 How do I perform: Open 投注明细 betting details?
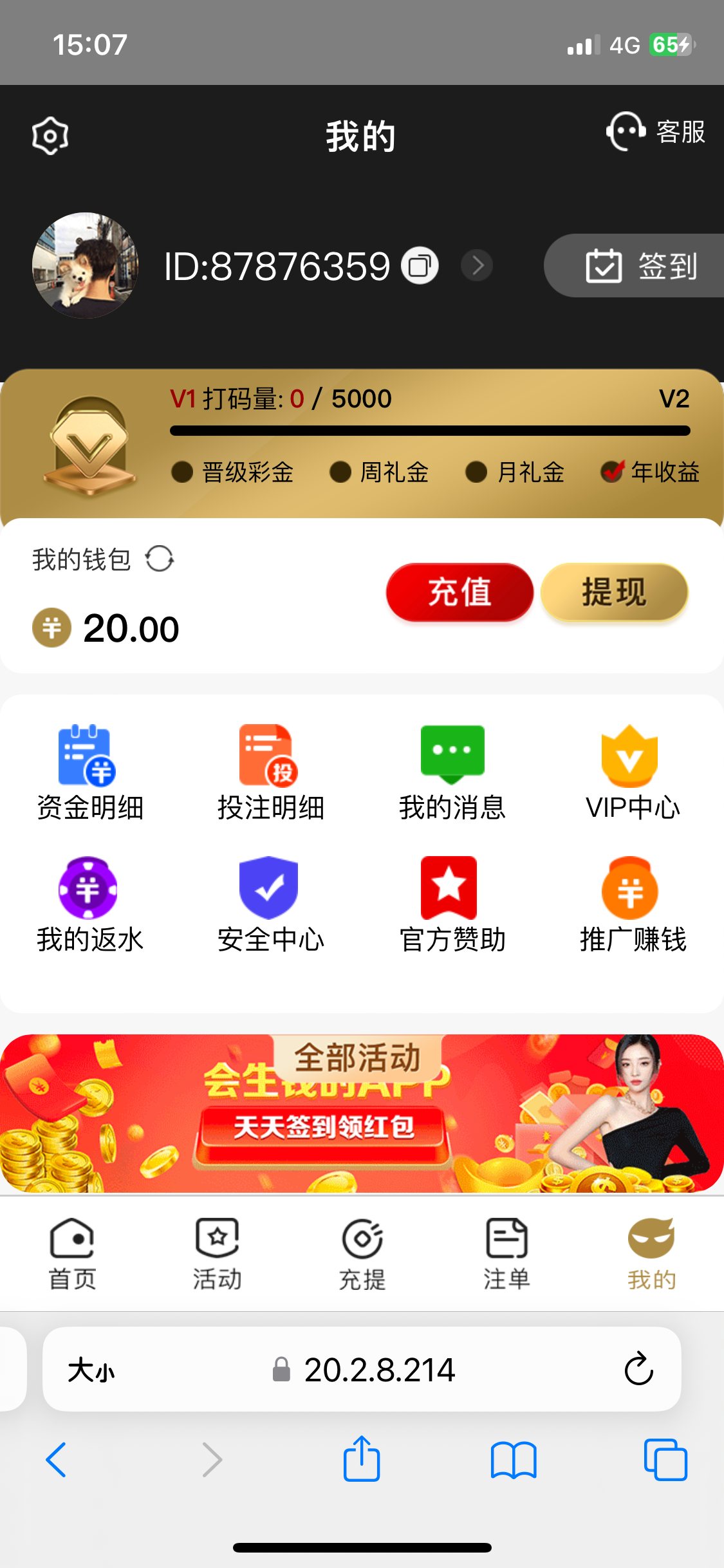pyautogui.click(x=270, y=772)
